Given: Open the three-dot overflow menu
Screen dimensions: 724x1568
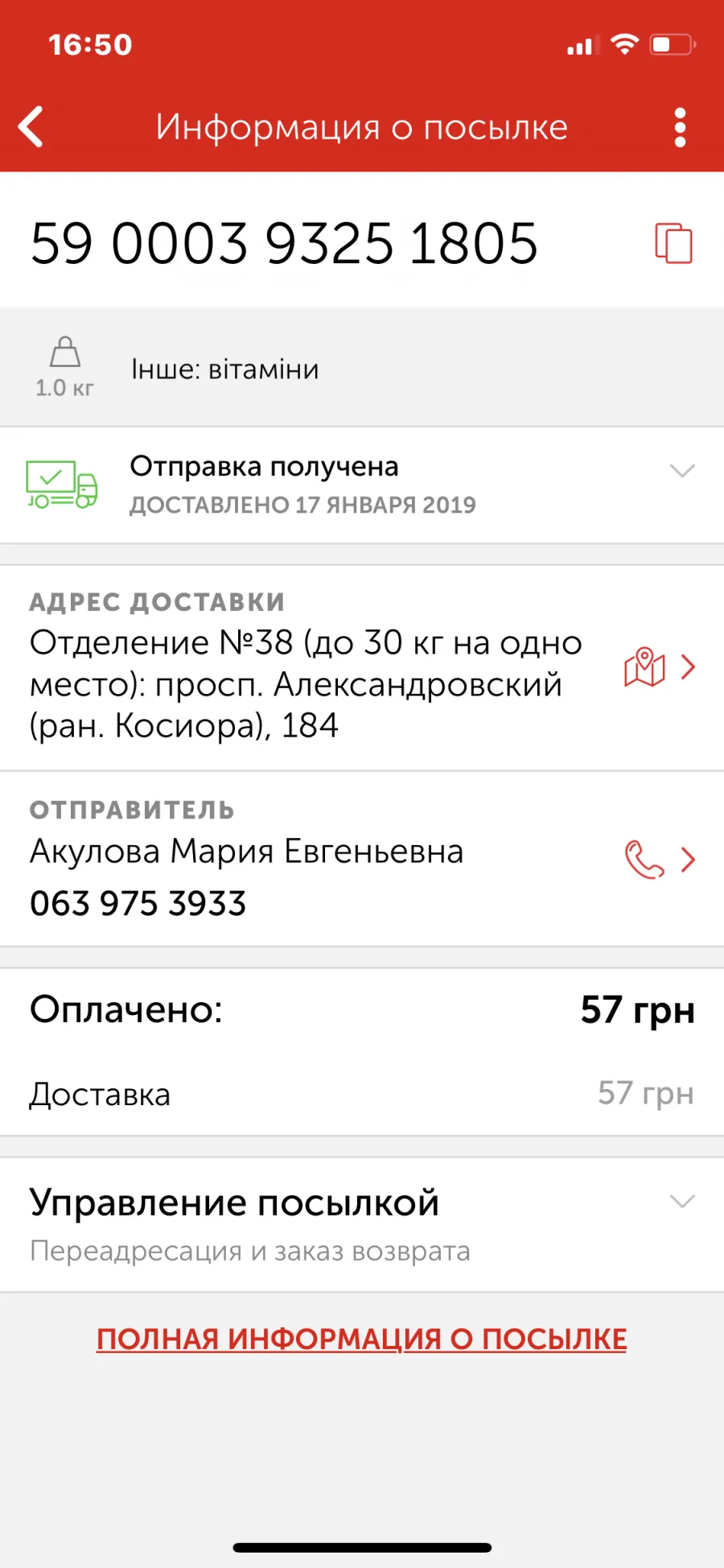Looking at the screenshot, I should [x=681, y=127].
